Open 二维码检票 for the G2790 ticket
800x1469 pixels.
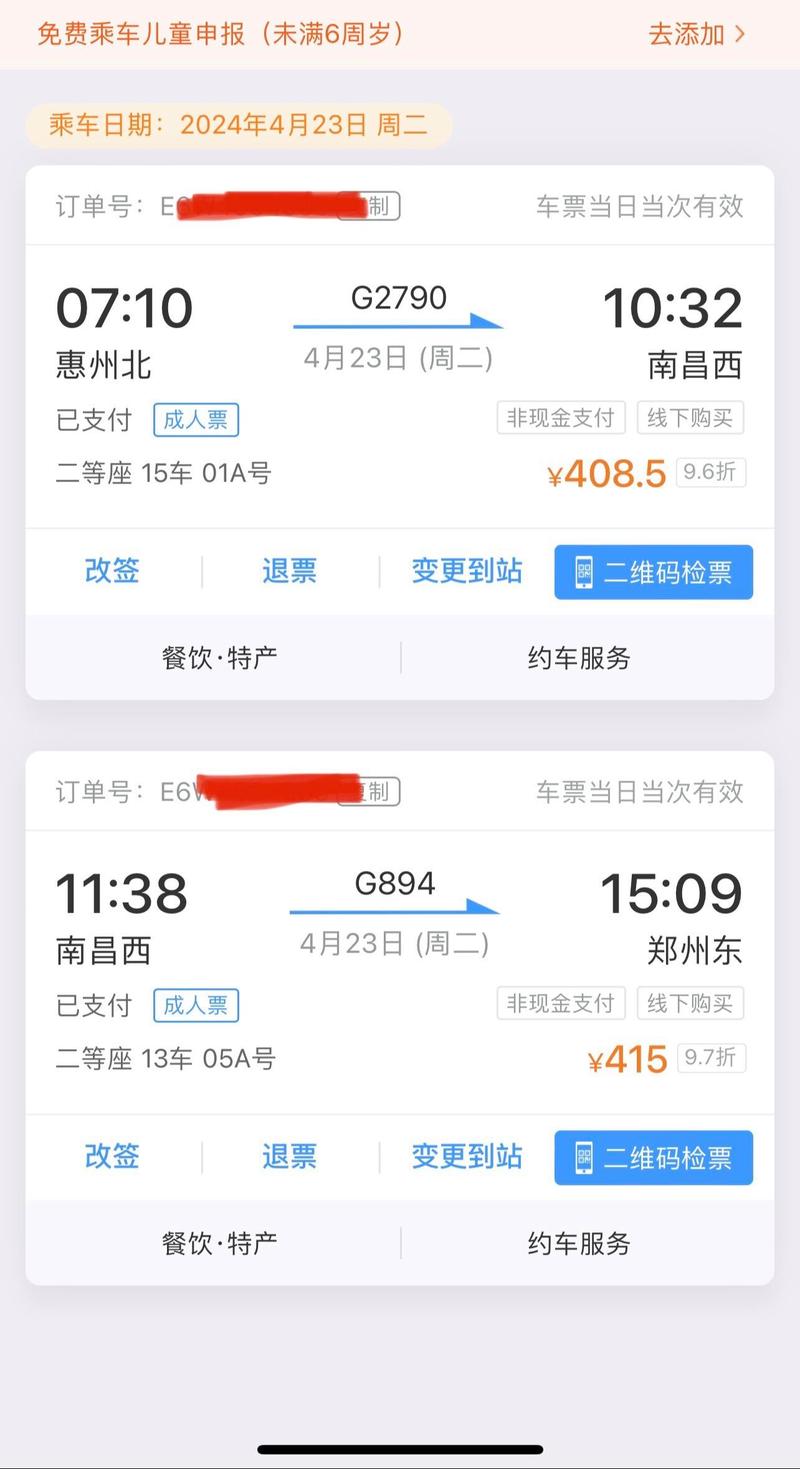(x=654, y=572)
